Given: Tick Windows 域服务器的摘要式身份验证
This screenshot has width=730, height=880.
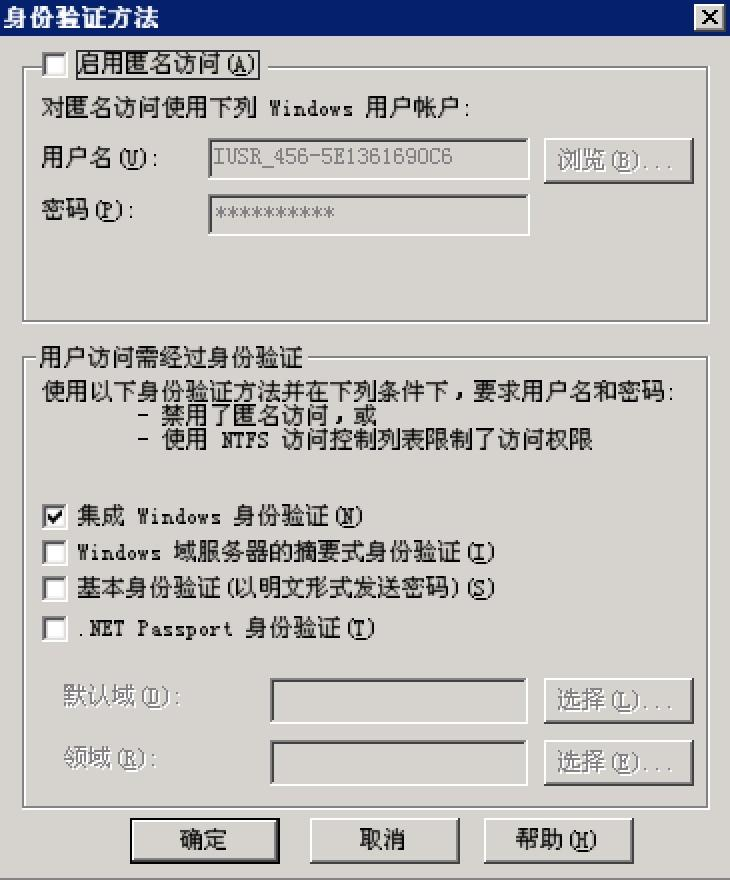Looking at the screenshot, I should pyautogui.click(x=54, y=551).
